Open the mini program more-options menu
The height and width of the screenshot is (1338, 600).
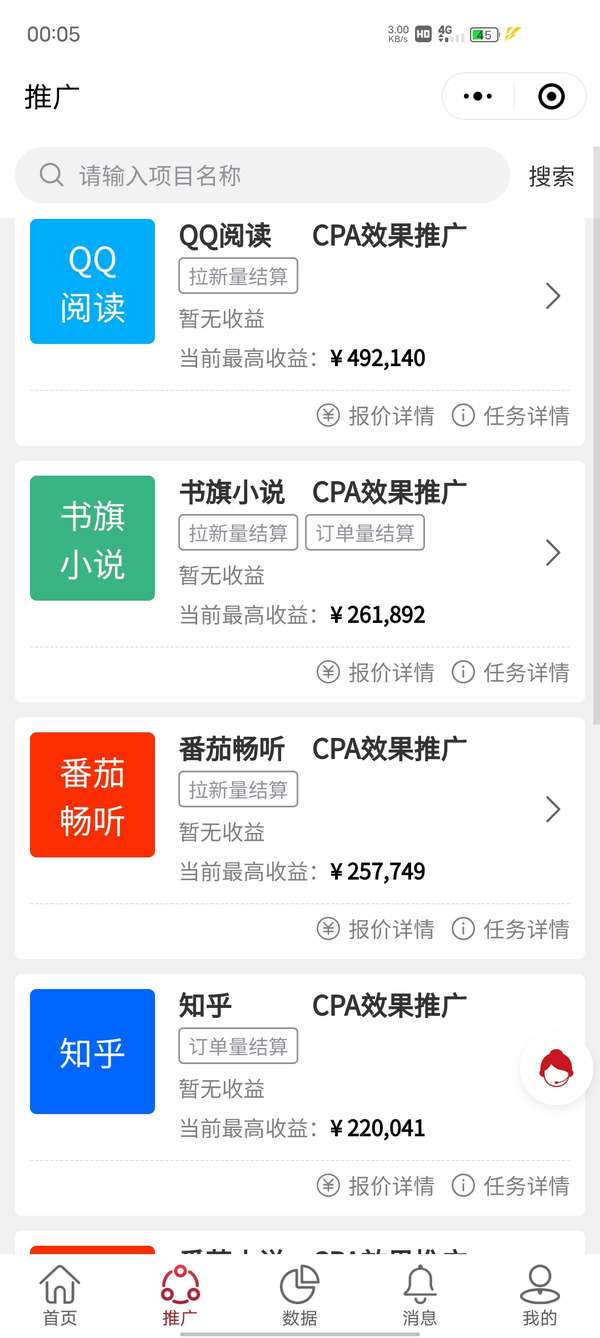tap(478, 97)
